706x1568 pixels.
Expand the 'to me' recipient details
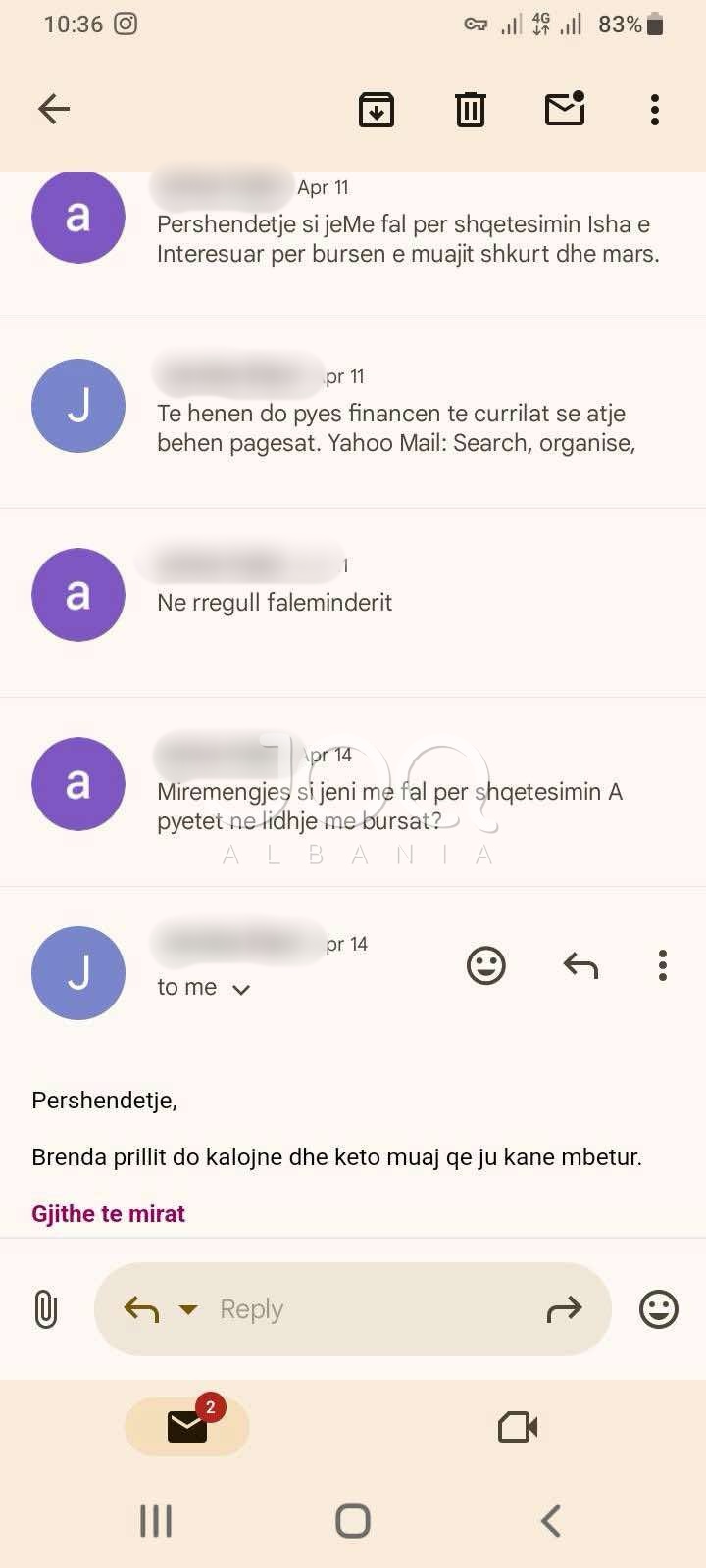click(x=241, y=989)
